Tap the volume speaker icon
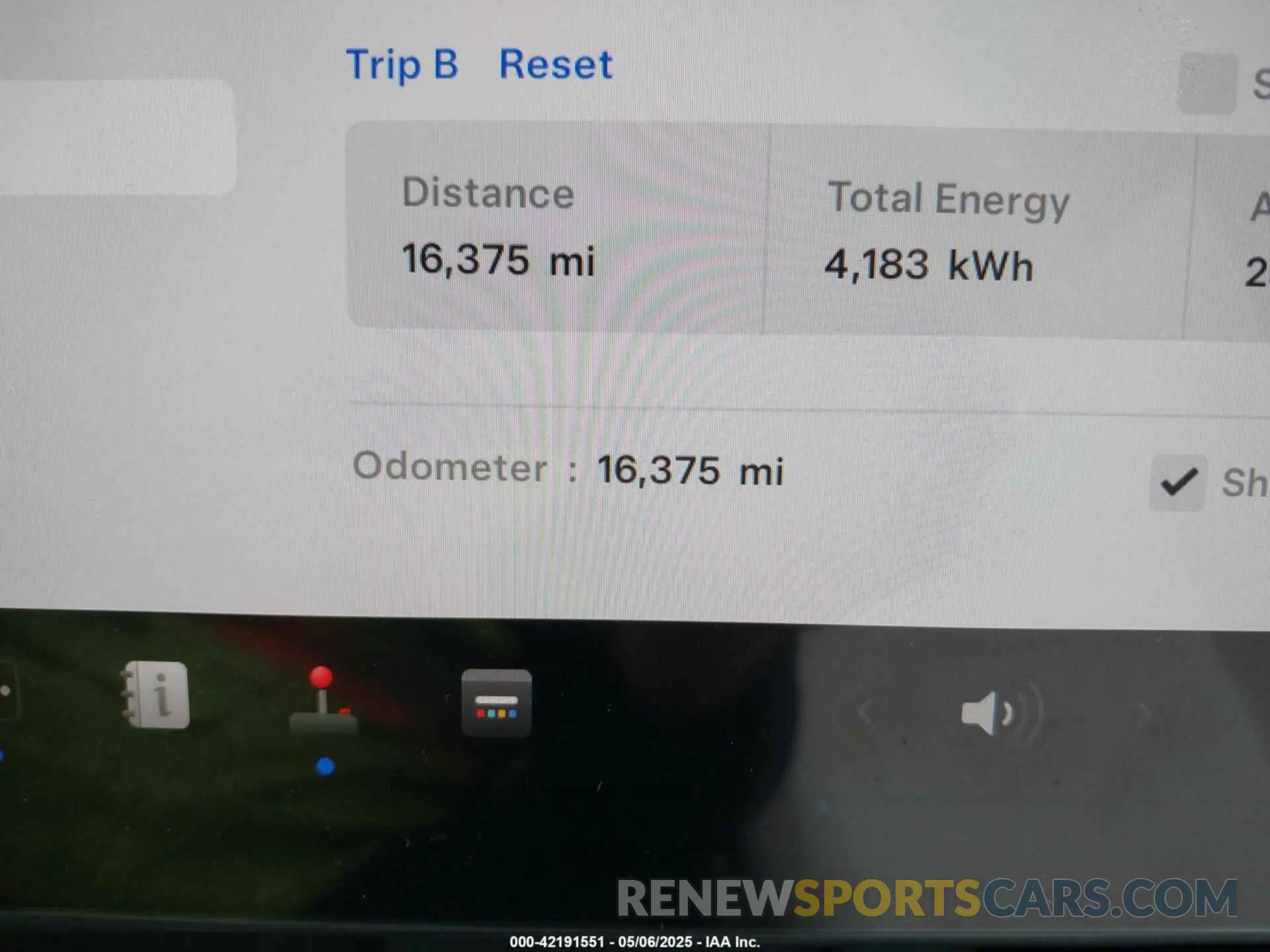Screen dimensions: 1270x952 [989, 713]
